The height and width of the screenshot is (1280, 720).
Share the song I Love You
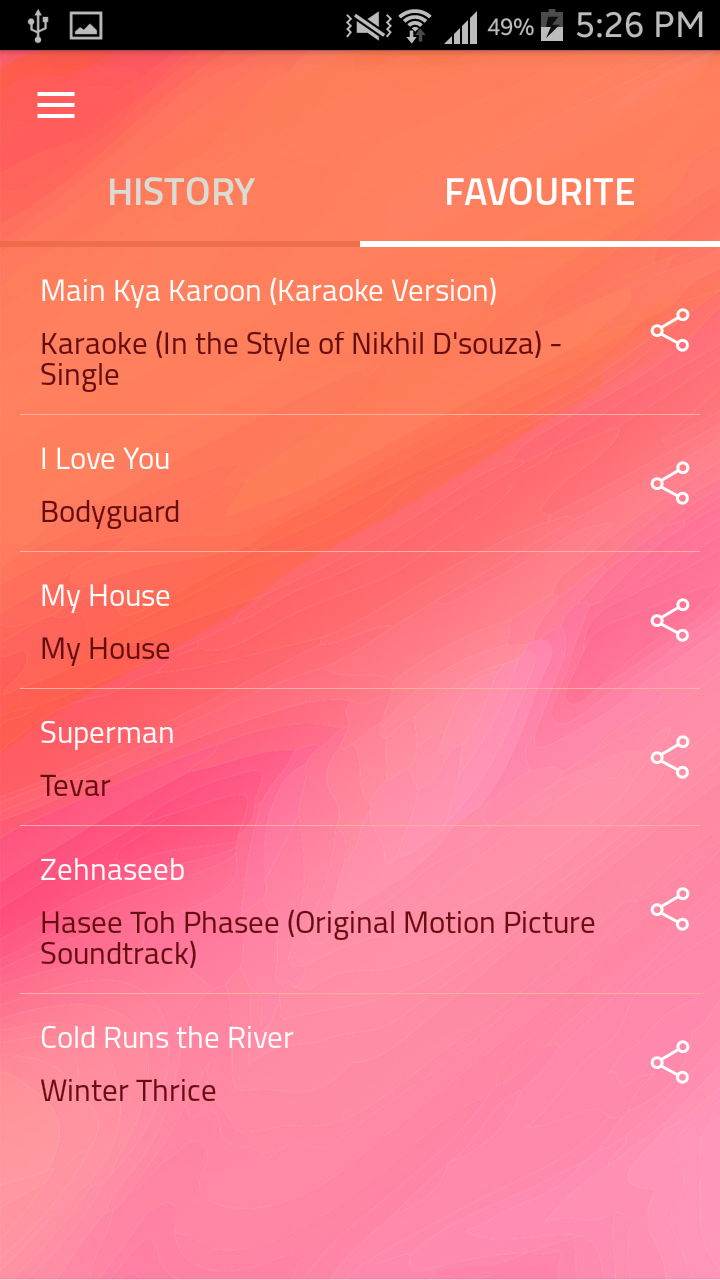tap(670, 483)
